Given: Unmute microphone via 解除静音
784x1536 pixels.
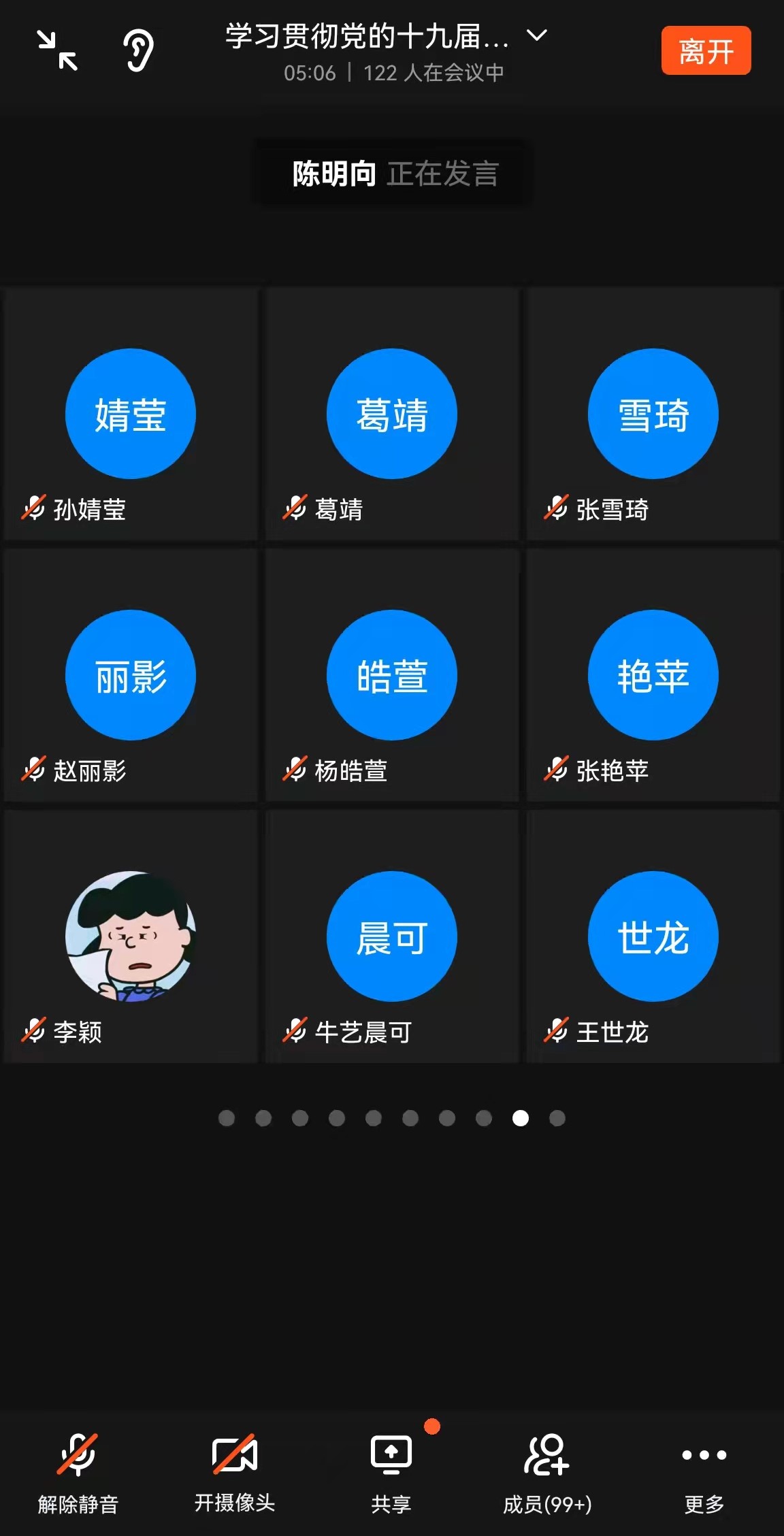Looking at the screenshot, I should click(78, 1471).
